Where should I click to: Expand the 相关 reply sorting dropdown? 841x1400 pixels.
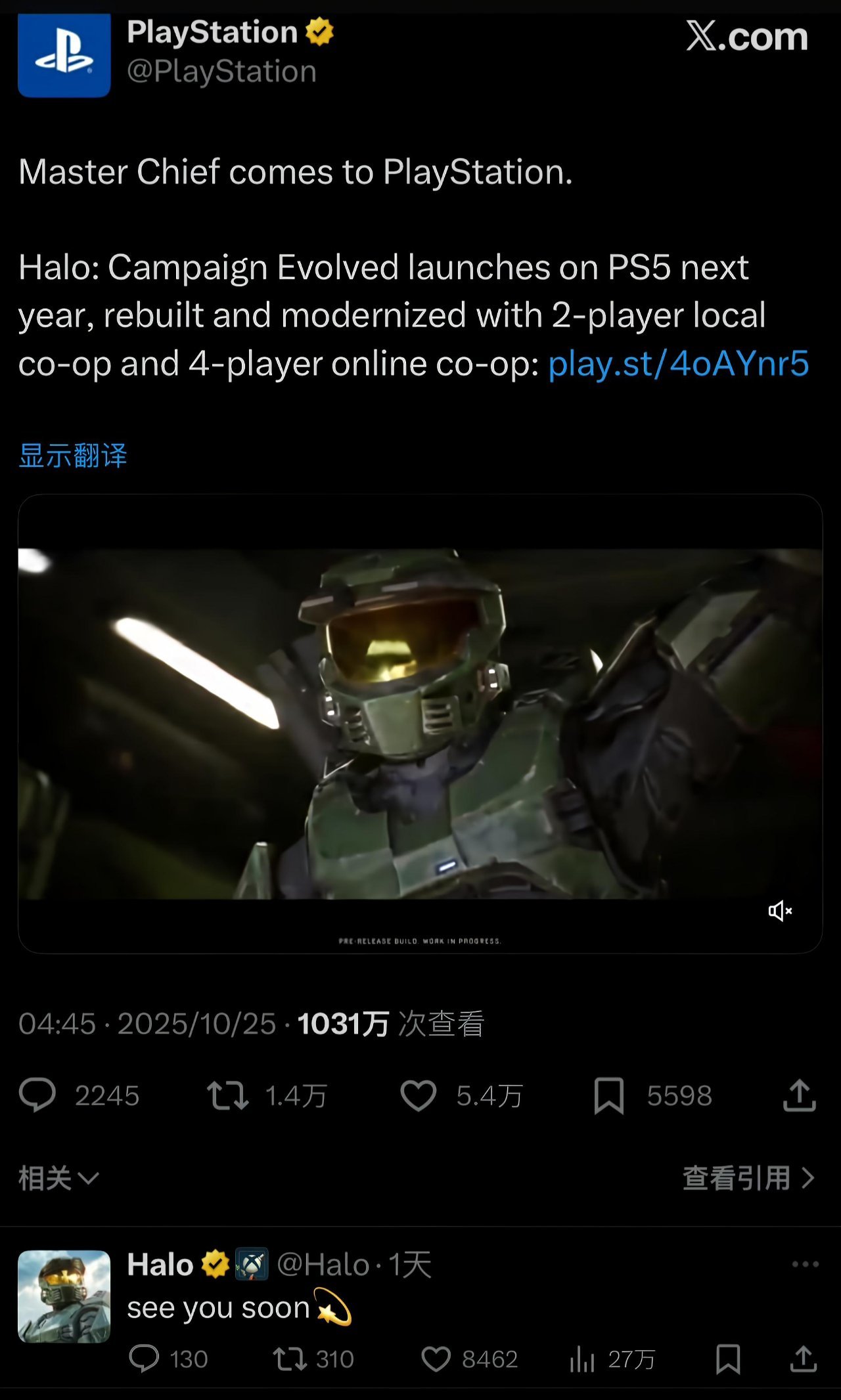[x=59, y=1178]
